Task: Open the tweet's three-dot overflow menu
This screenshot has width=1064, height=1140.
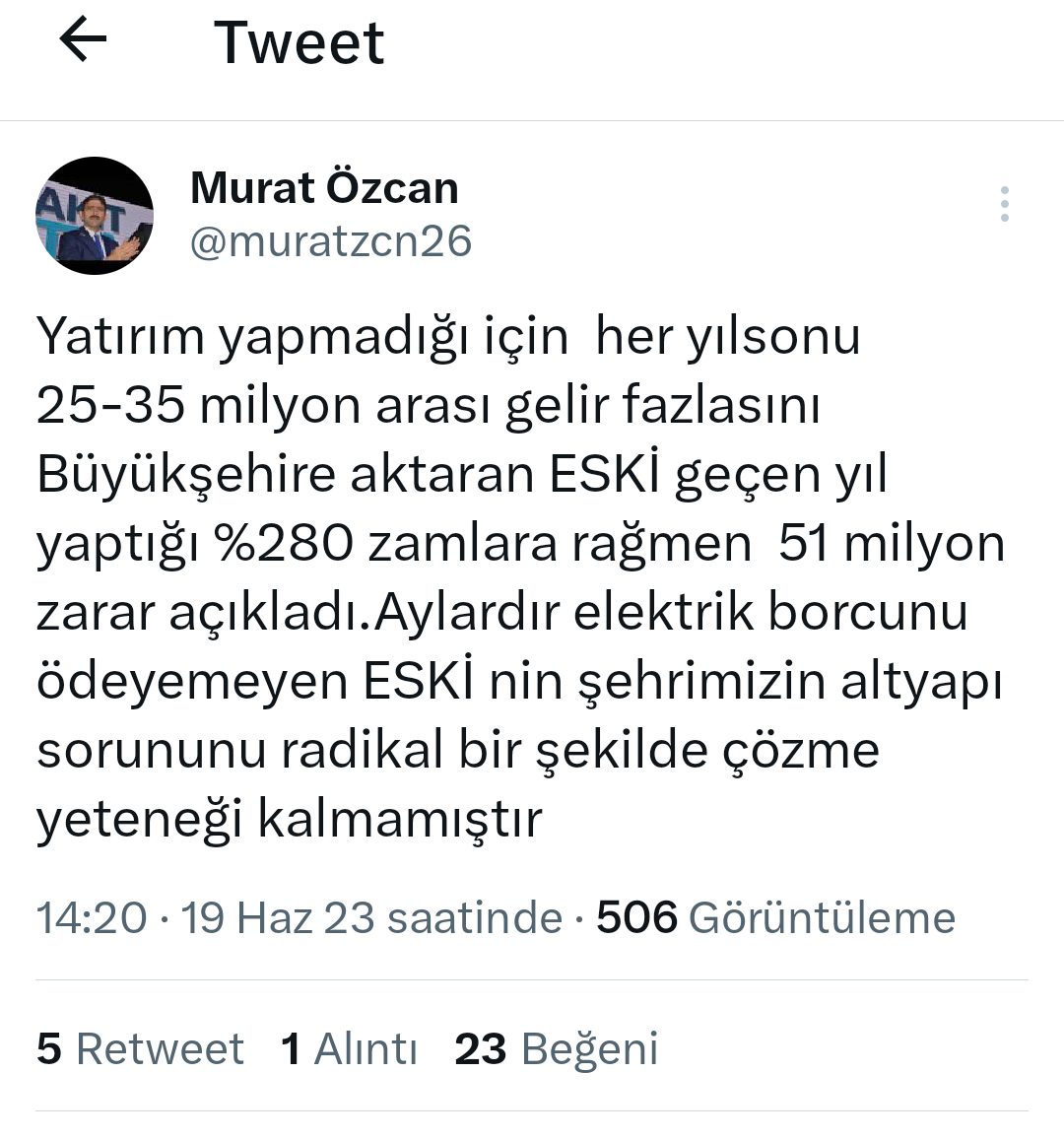Action: click(1004, 204)
